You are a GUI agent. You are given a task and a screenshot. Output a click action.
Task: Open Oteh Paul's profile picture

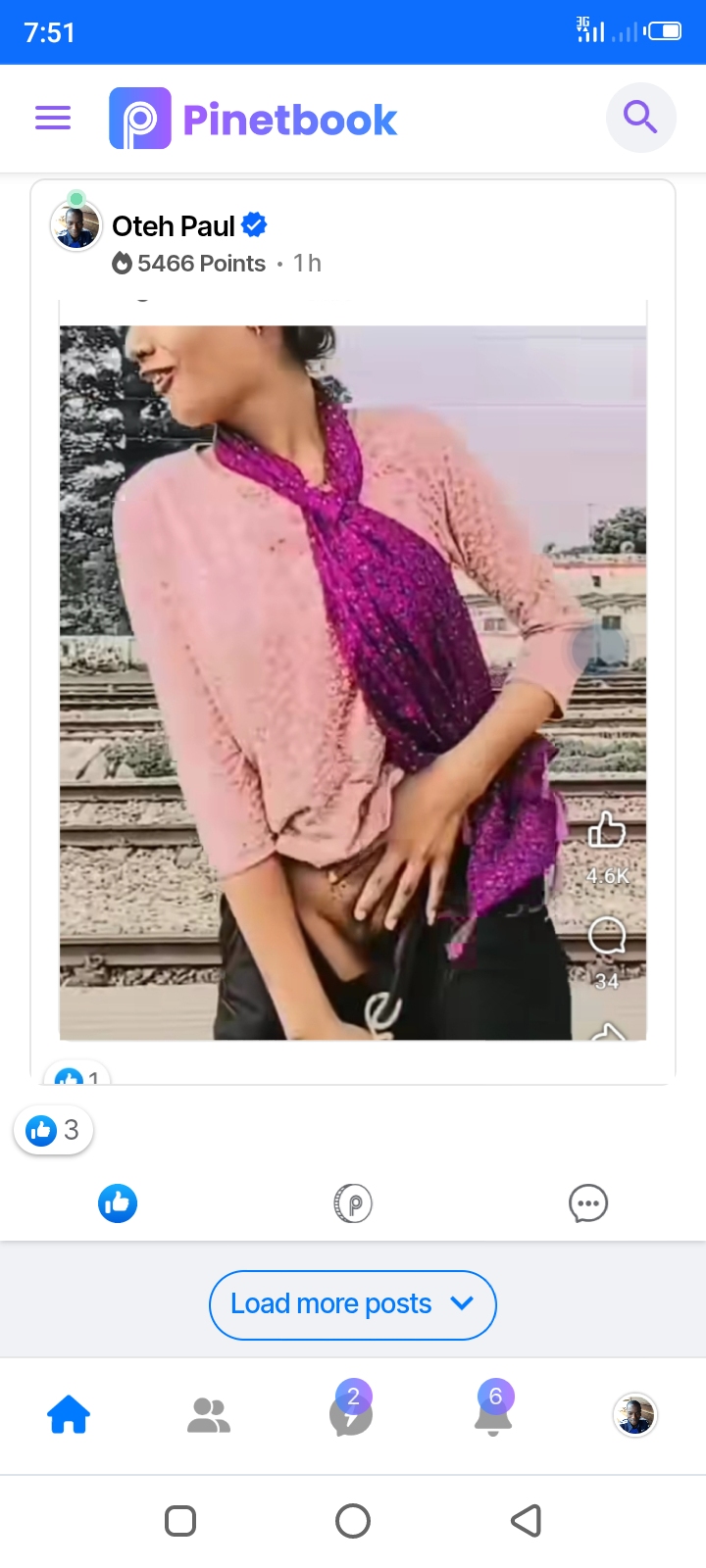[76, 224]
